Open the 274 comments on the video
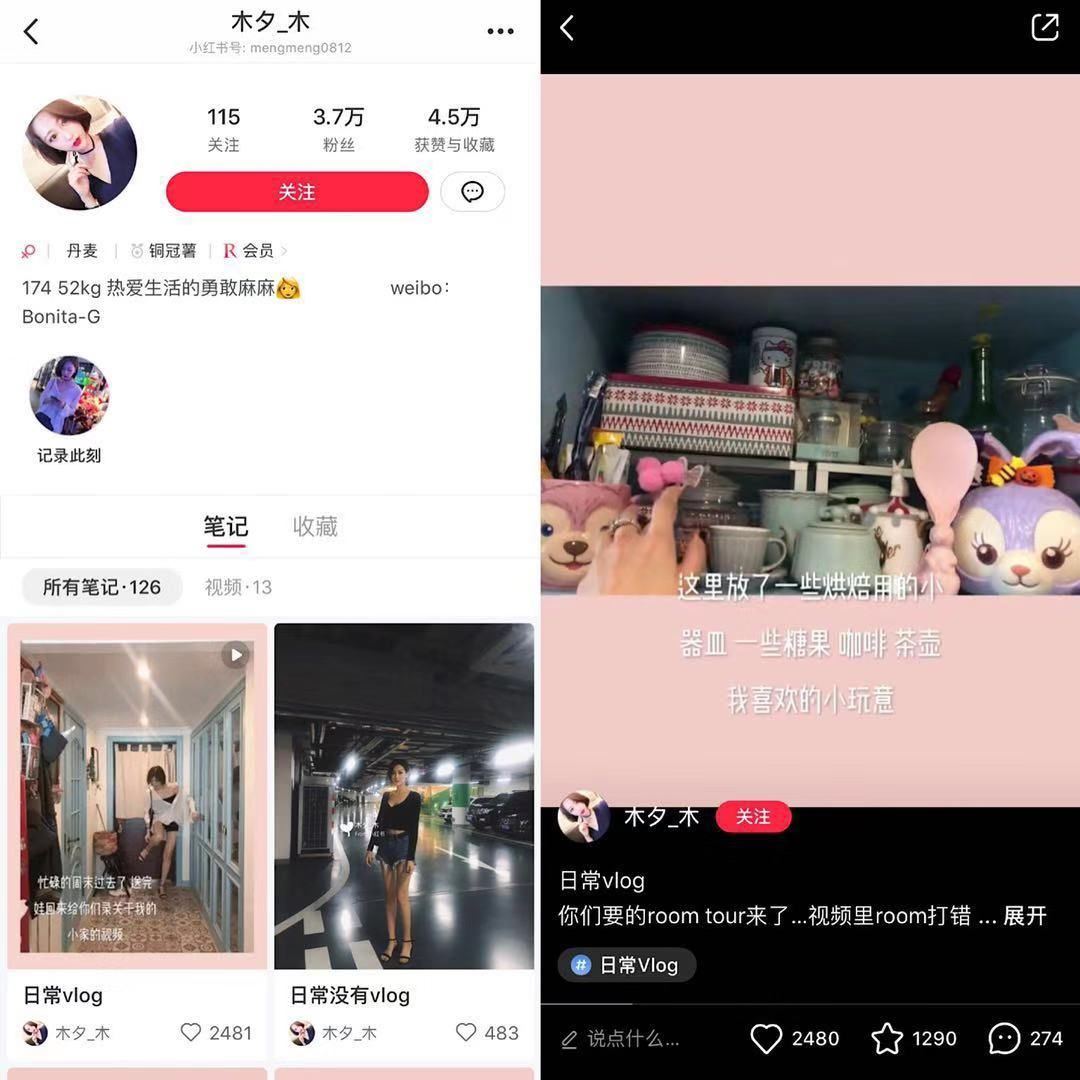Image resolution: width=1080 pixels, height=1080 pixels. 1004,1039
